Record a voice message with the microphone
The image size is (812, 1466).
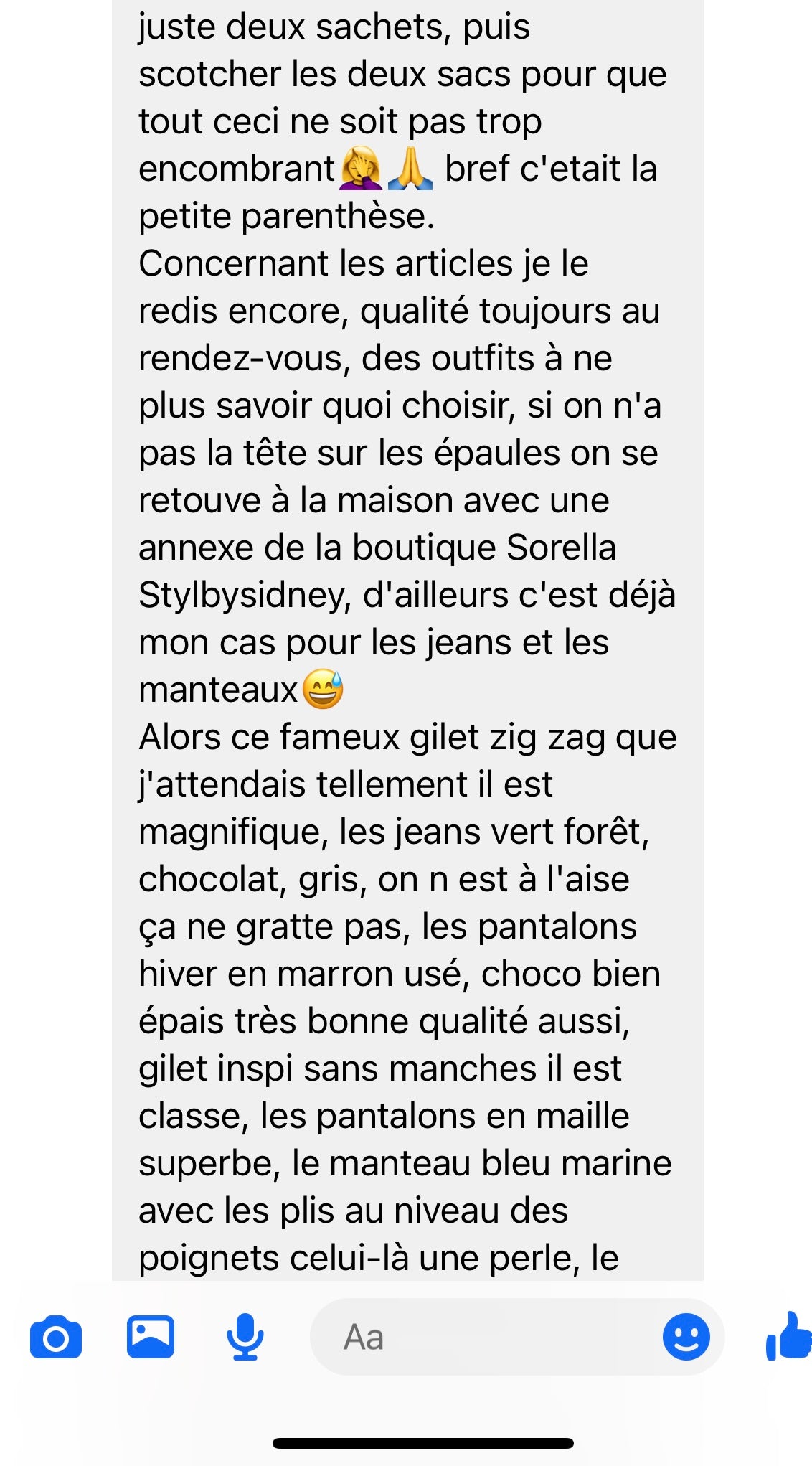[x=245, y=1337]
